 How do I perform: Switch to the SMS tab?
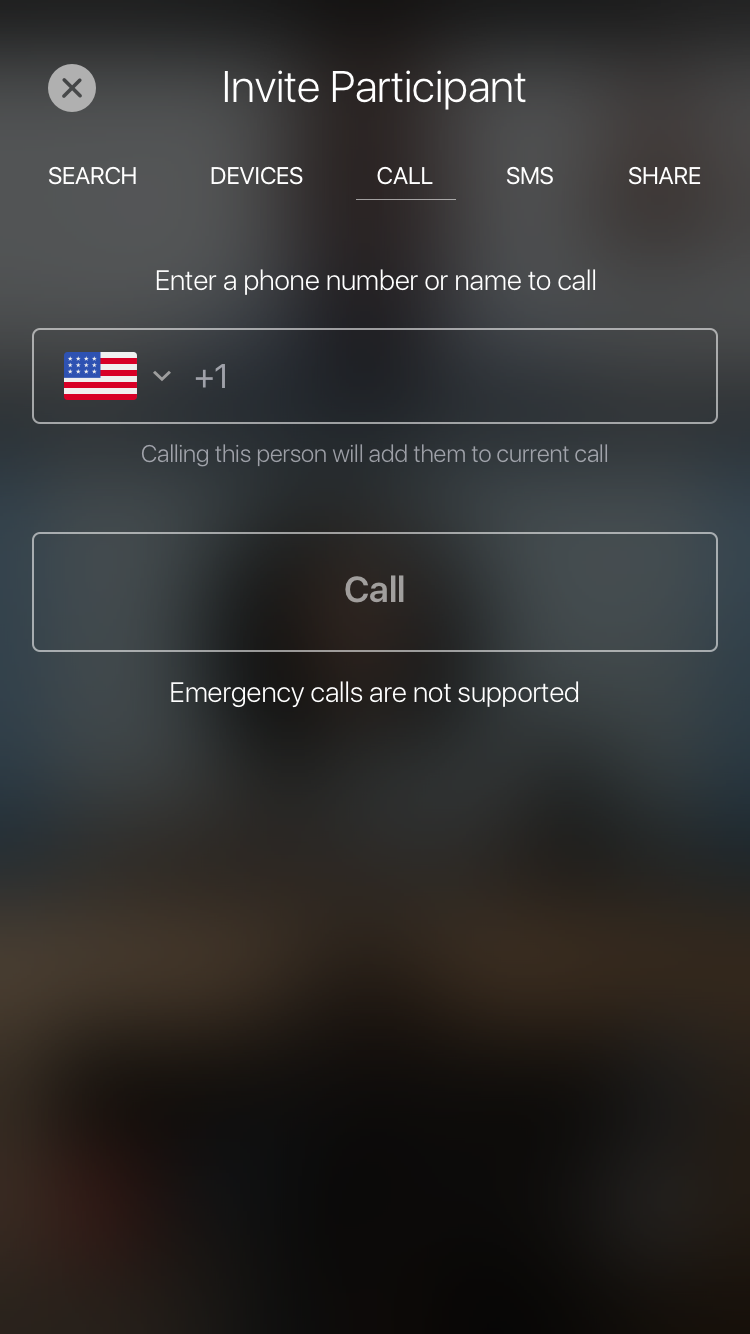529,176
